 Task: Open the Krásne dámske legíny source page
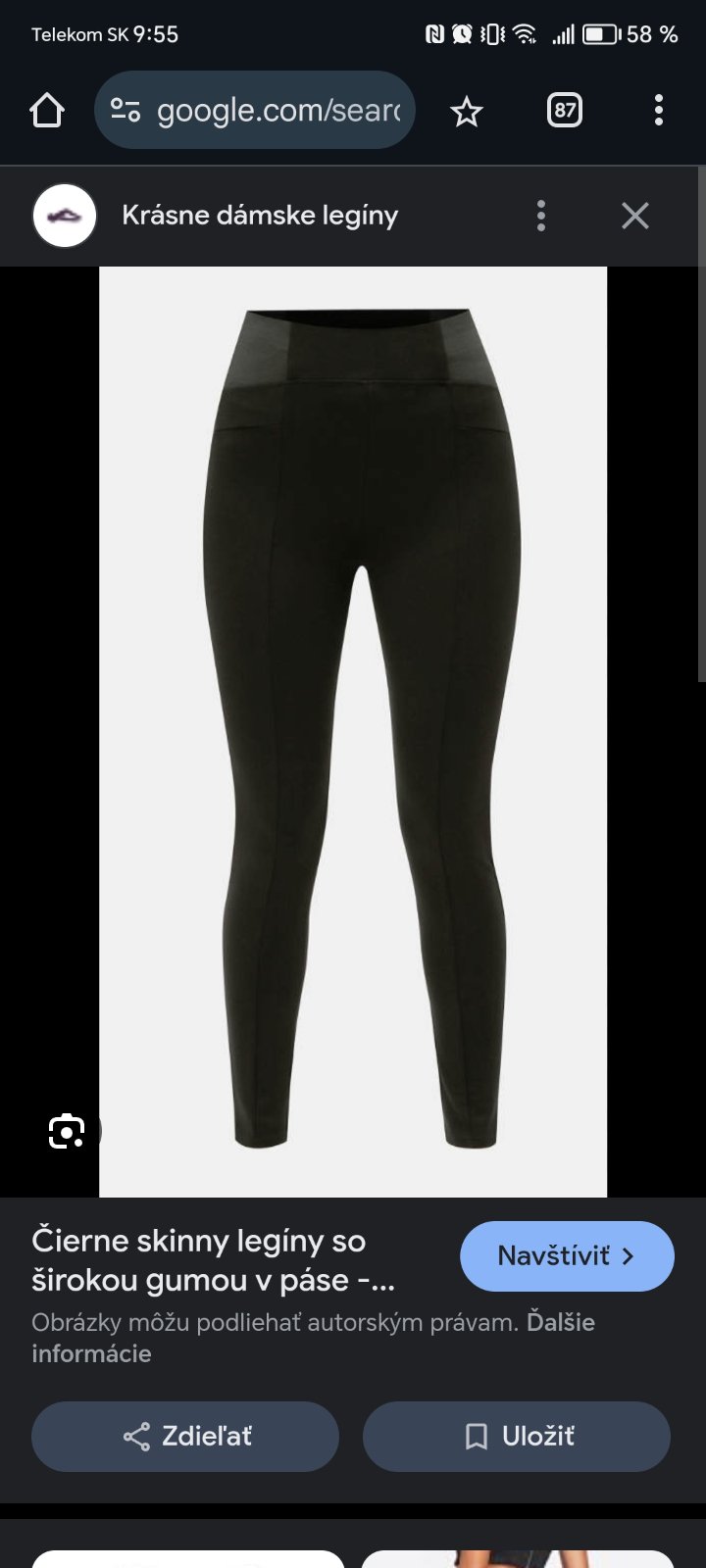pyautogui.click(x=260, y=216)
